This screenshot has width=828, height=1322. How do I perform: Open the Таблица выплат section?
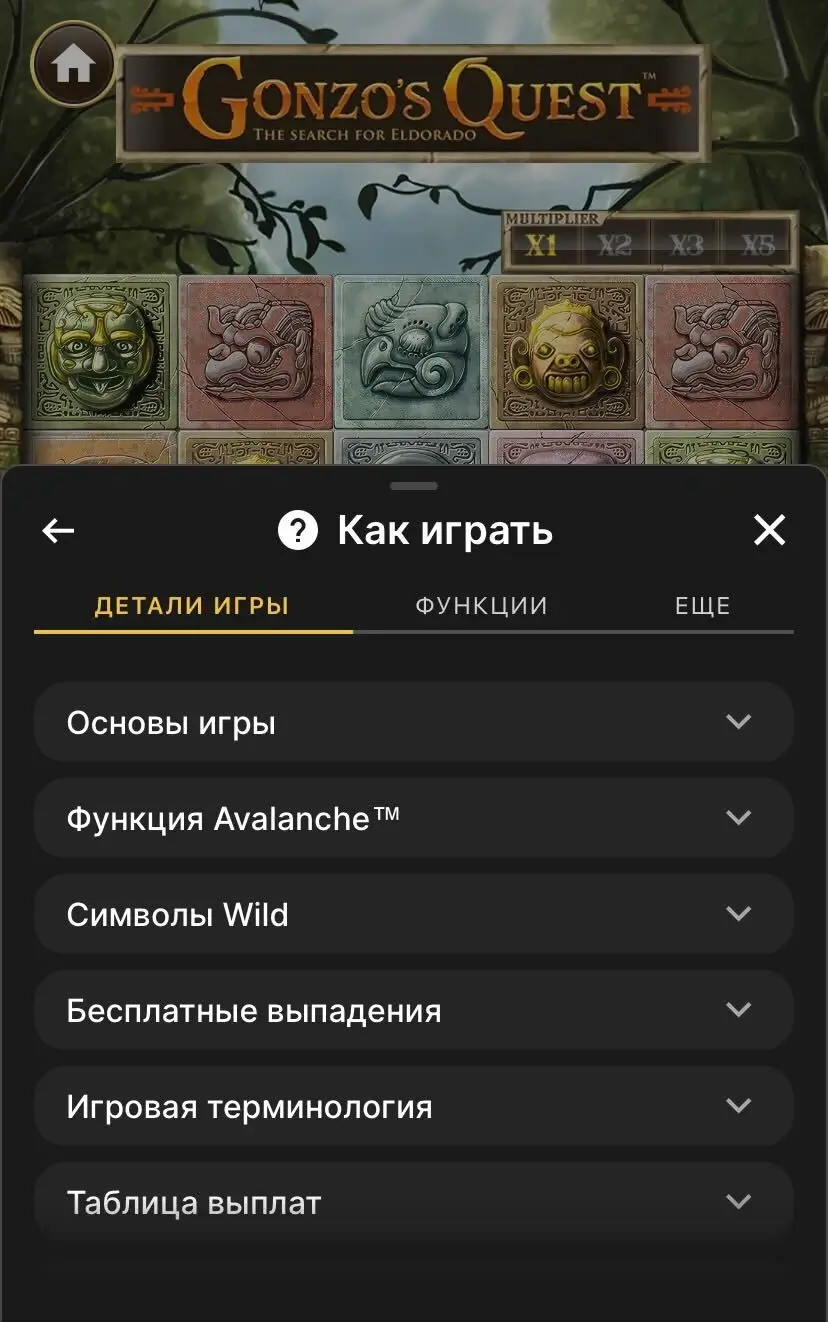tap(414, 1202)
